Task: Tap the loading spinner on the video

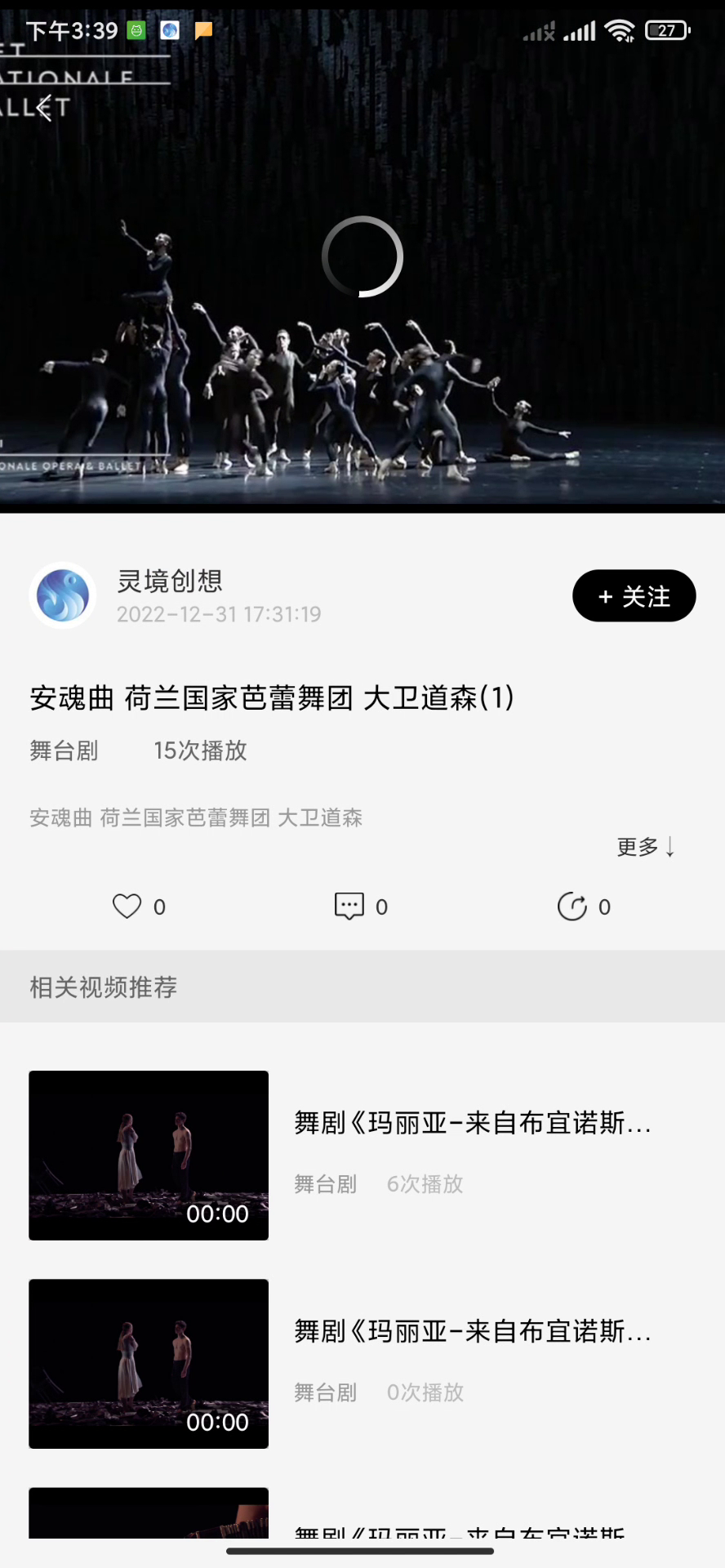Action: 362,256
